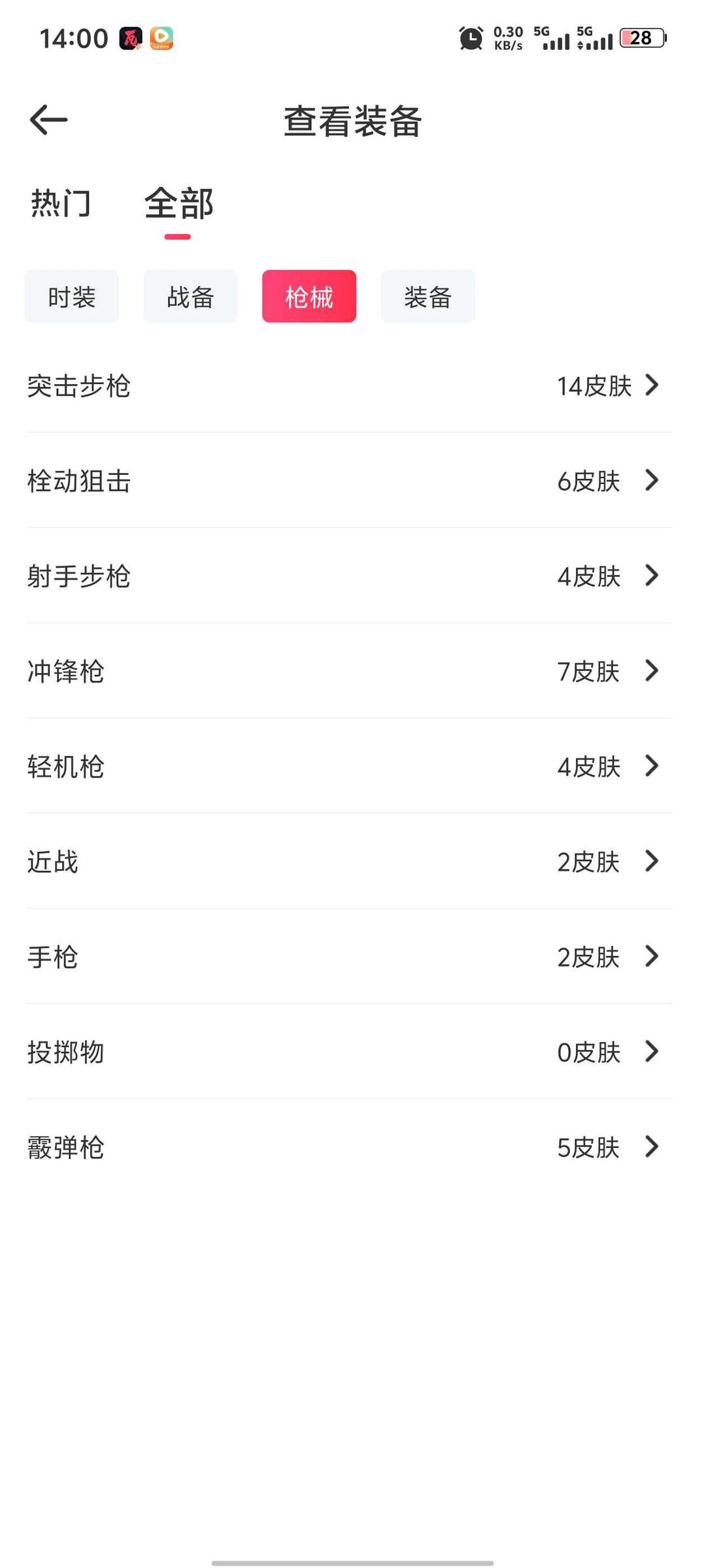The height and width of the screenshot is (1568, 706).
Task: Open 突击步枪 with 14 skins
Action: 349,385
